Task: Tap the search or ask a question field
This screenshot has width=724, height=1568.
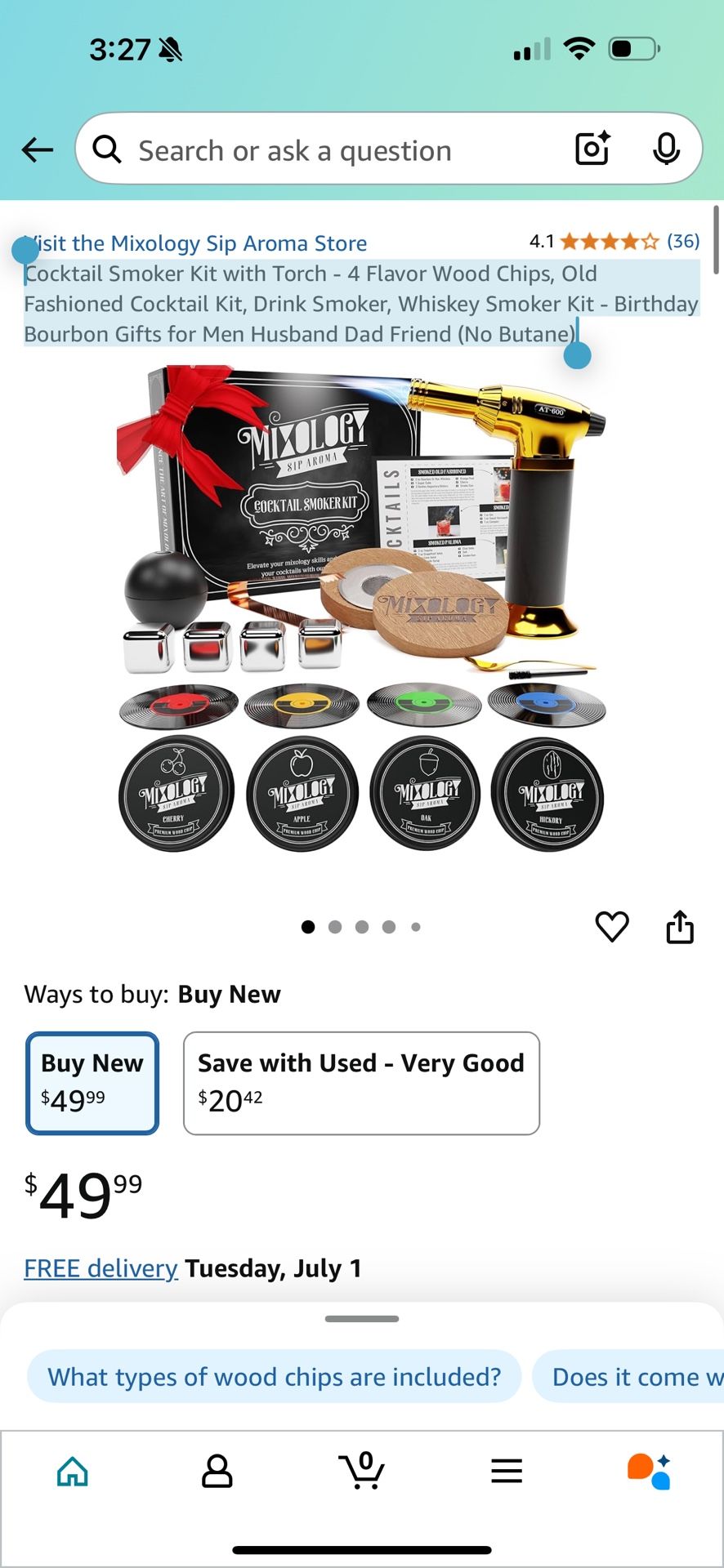Action: point(327,150)
